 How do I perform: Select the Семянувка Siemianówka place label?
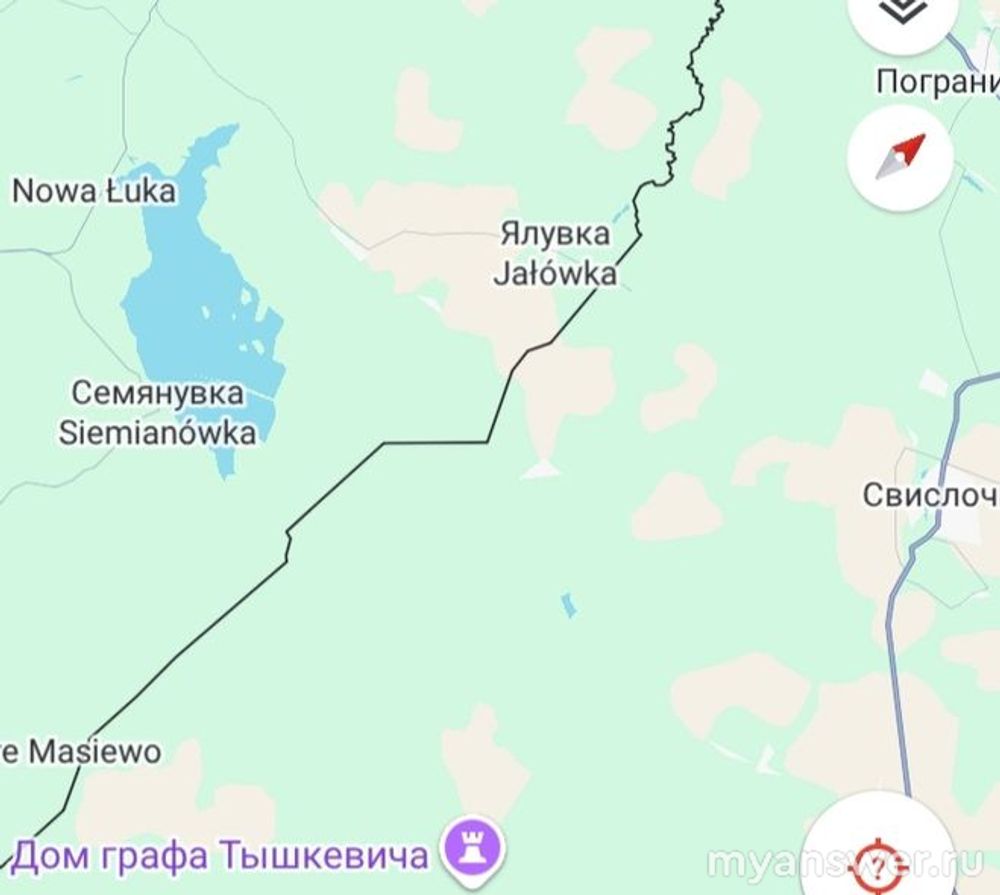click(x=156, y=412)
